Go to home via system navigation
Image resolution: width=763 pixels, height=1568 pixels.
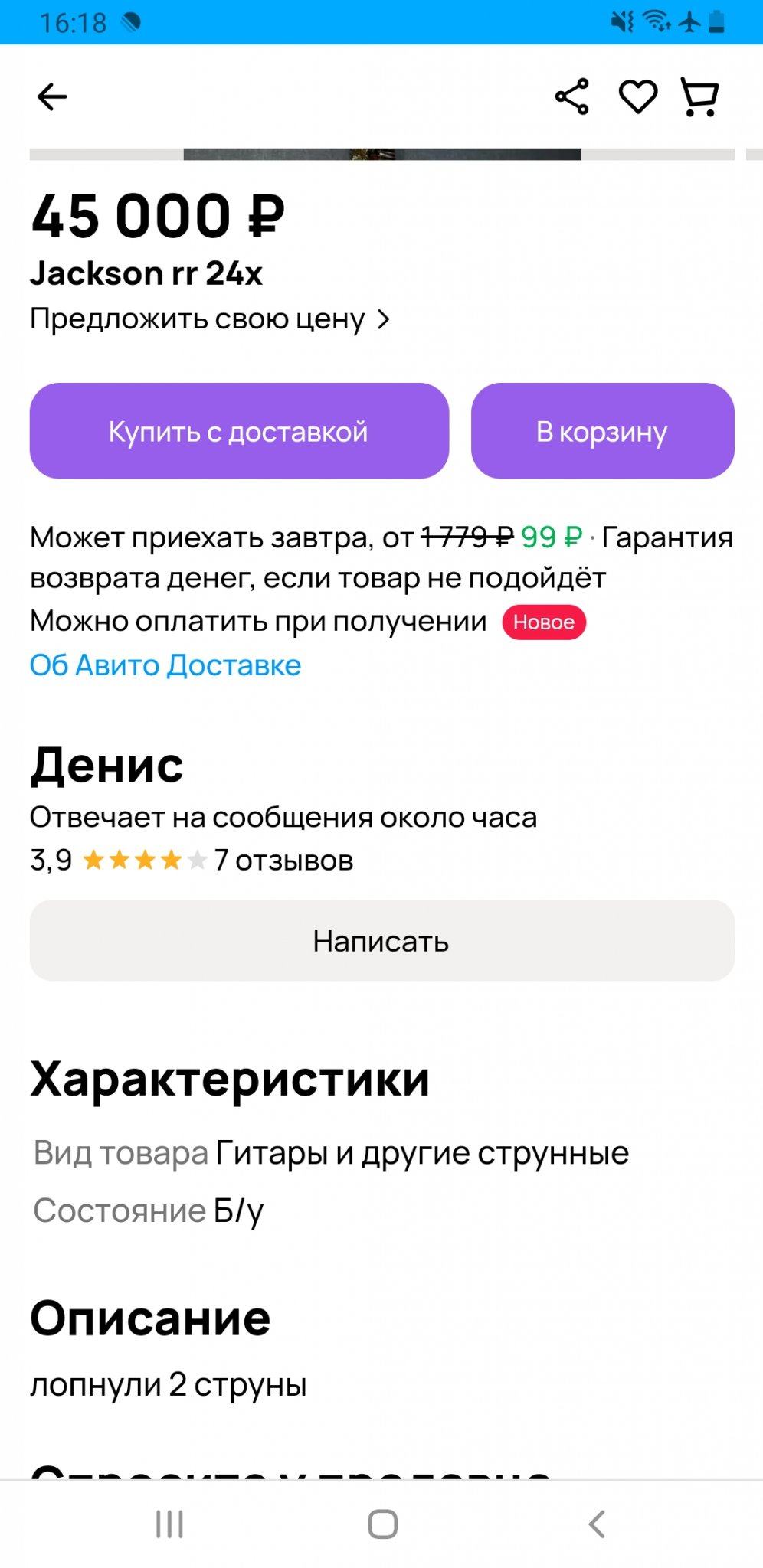point(382,1524)
